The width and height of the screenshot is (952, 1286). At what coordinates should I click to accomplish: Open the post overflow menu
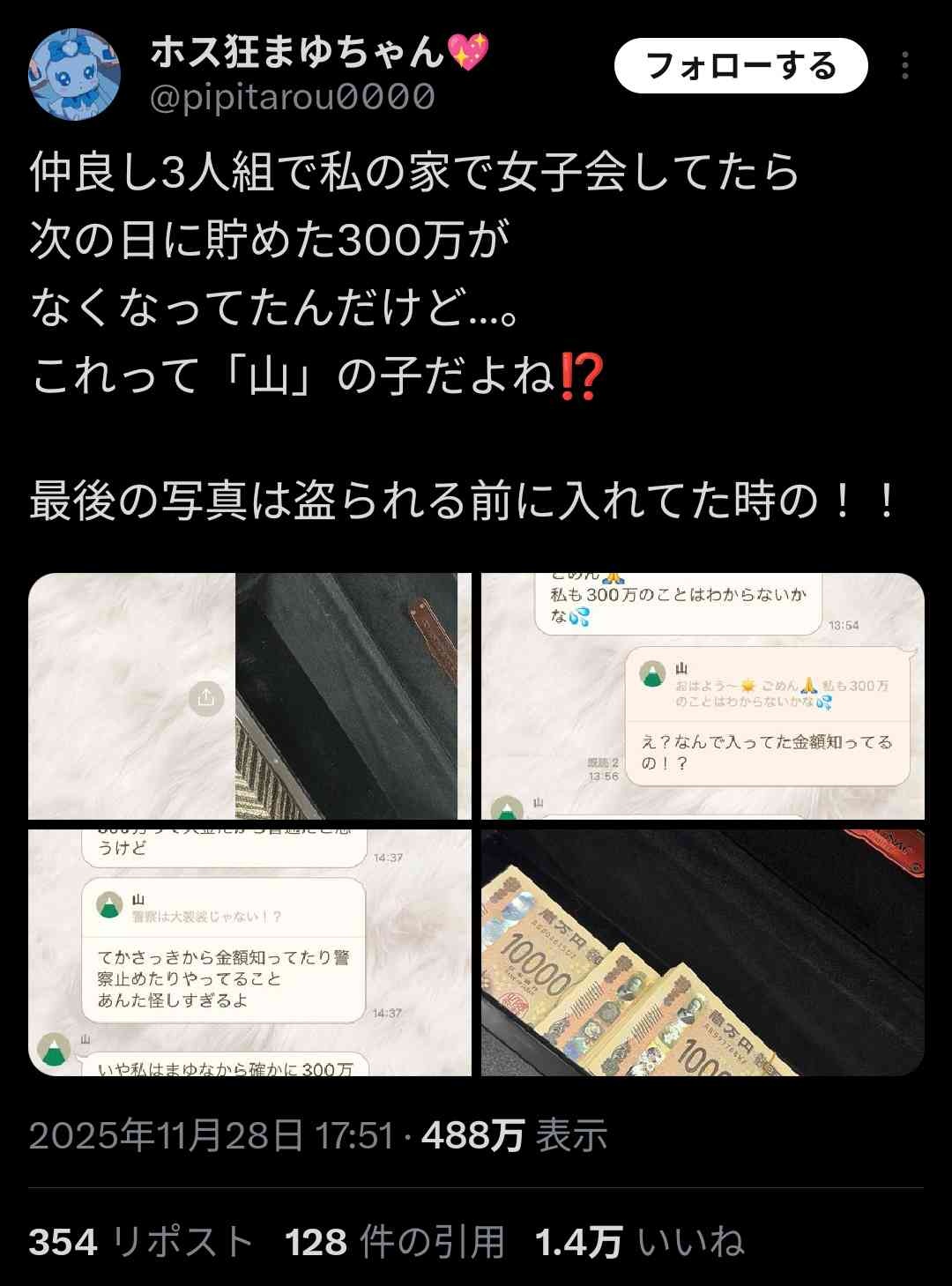(x=905, y=66)
